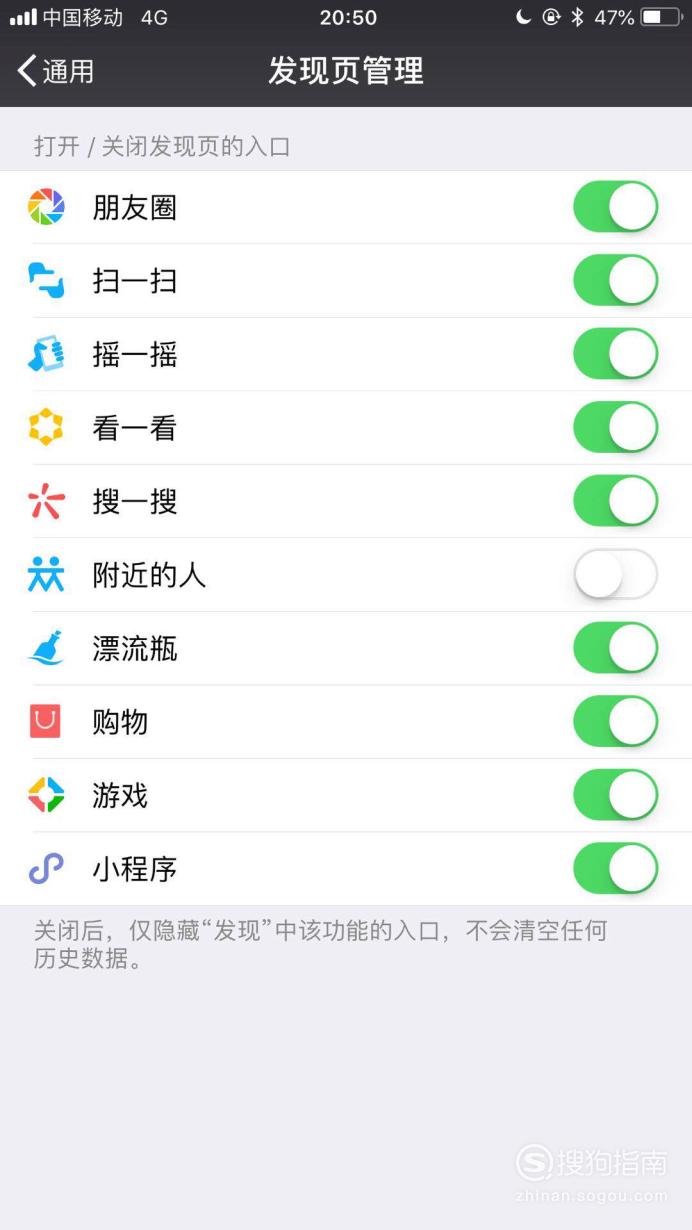Screen dimensions: 692x1230
Task: Switch off 摇一摇 in the discover page
Action: (x=616, y=354)
